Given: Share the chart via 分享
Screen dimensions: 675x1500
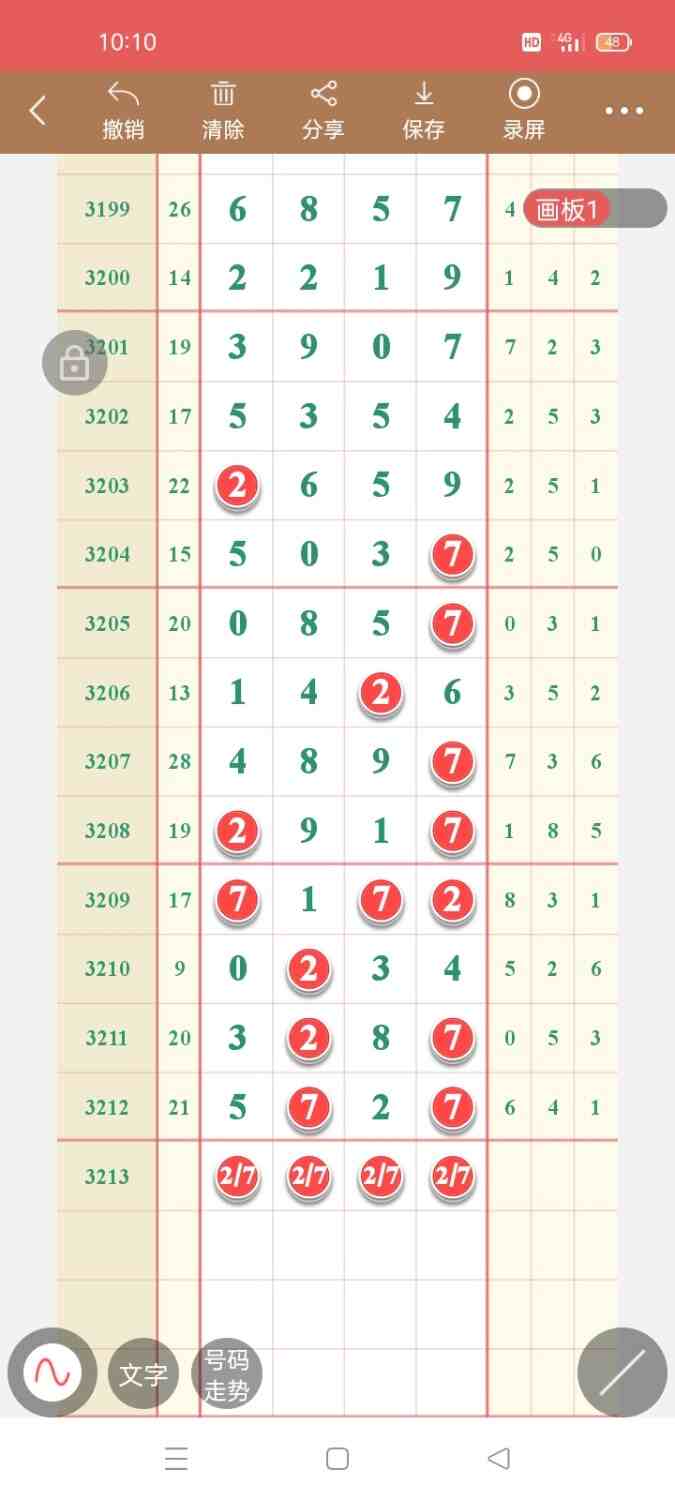Looking at the screenshot, I should click(x=323, y=111).
